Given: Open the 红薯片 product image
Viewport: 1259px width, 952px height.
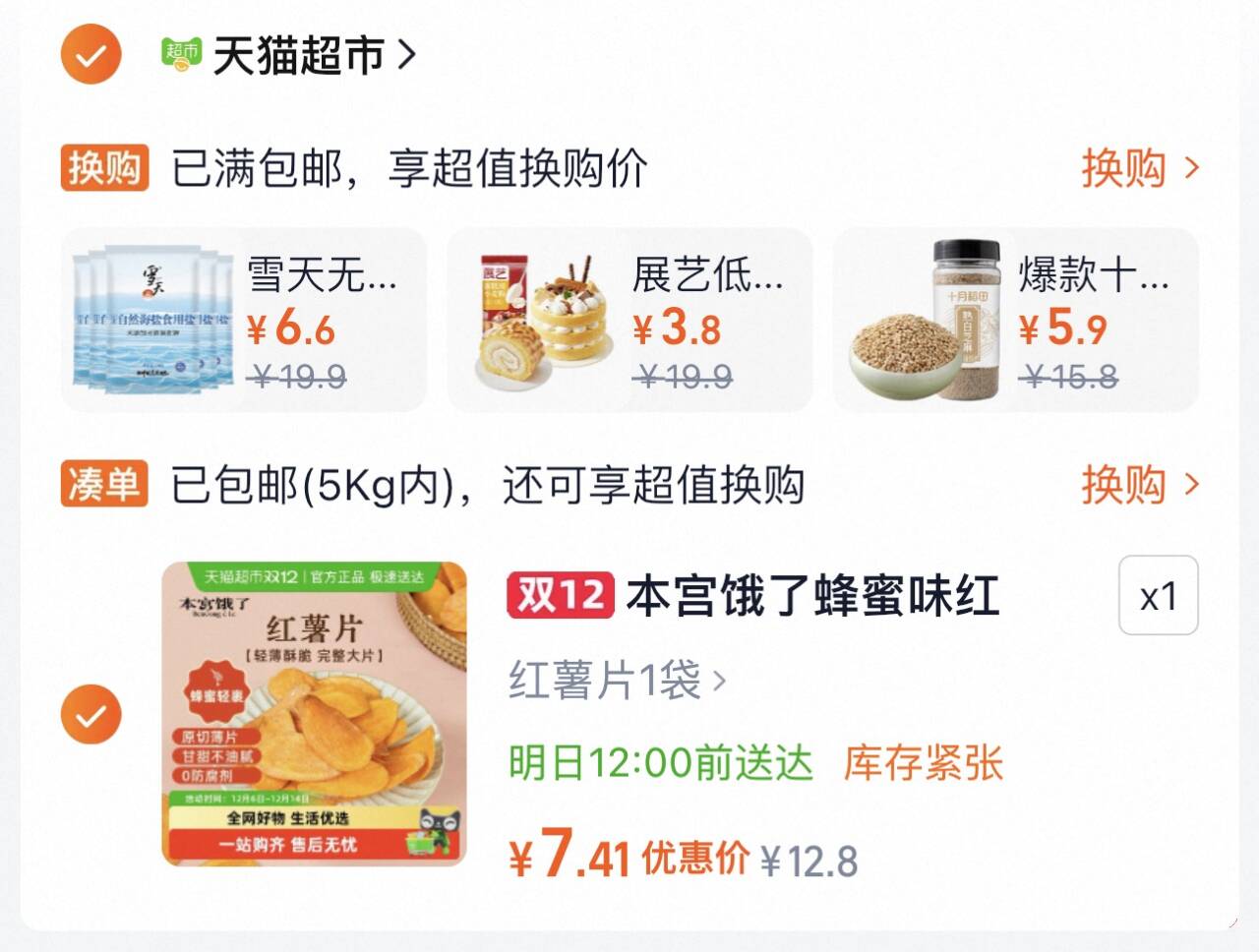Looking at the screenshot, I should (x=314, y=713).
